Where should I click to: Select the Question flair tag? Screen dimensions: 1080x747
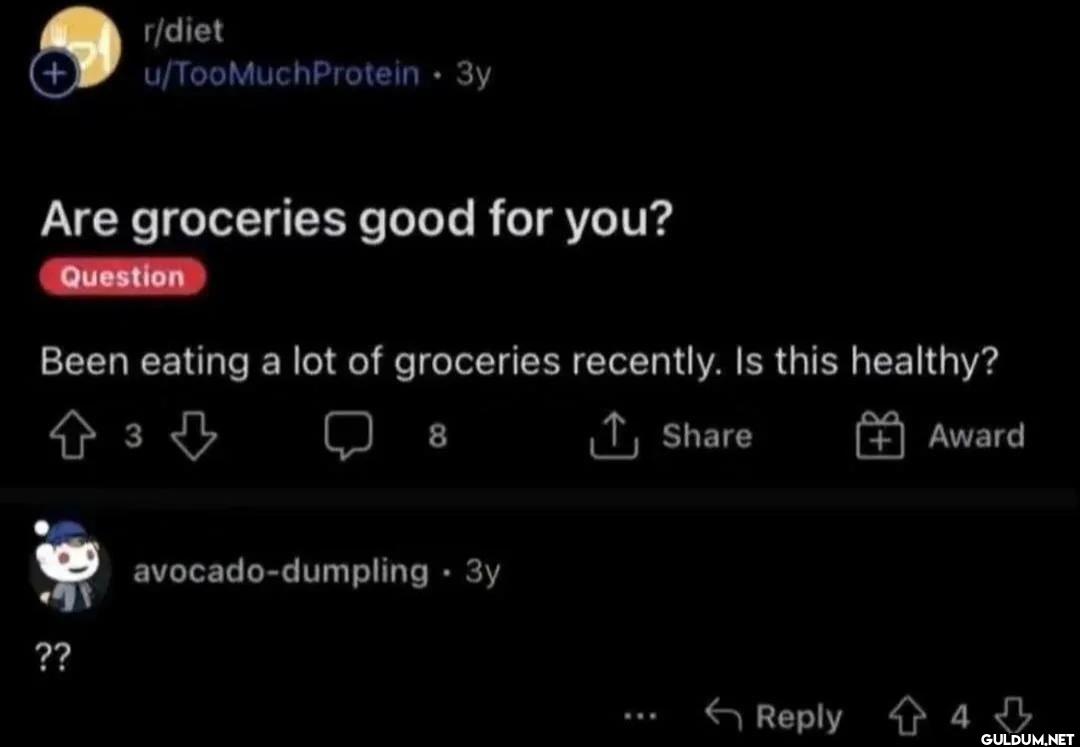(x=123, y=277)
